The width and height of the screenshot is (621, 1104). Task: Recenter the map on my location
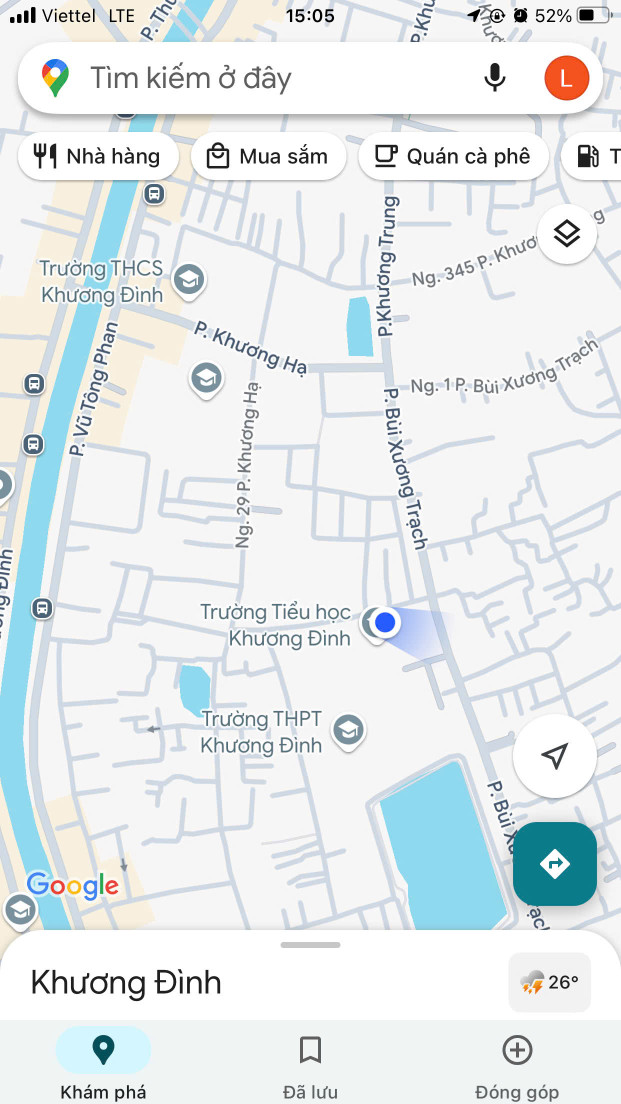point(554,756)
